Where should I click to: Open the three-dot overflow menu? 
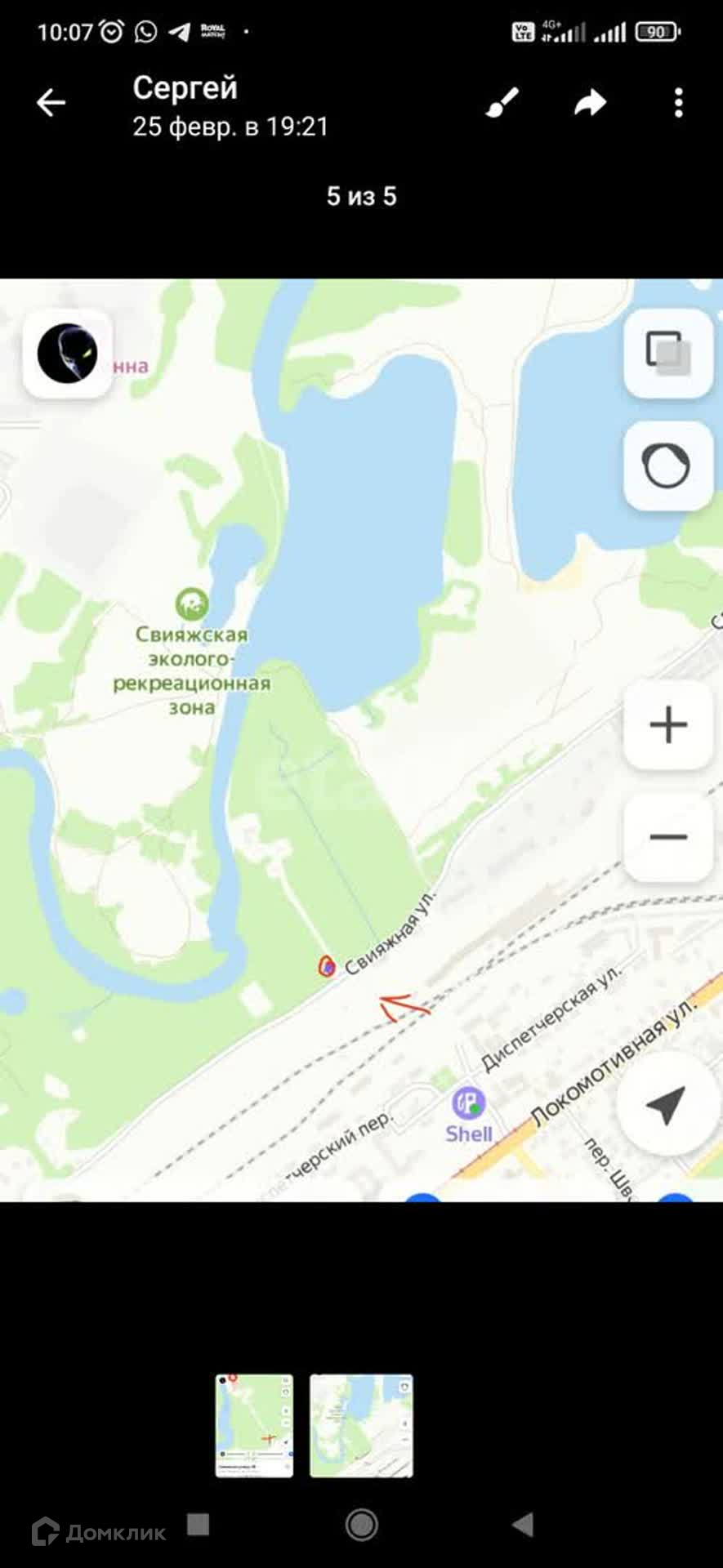[678, 103]
